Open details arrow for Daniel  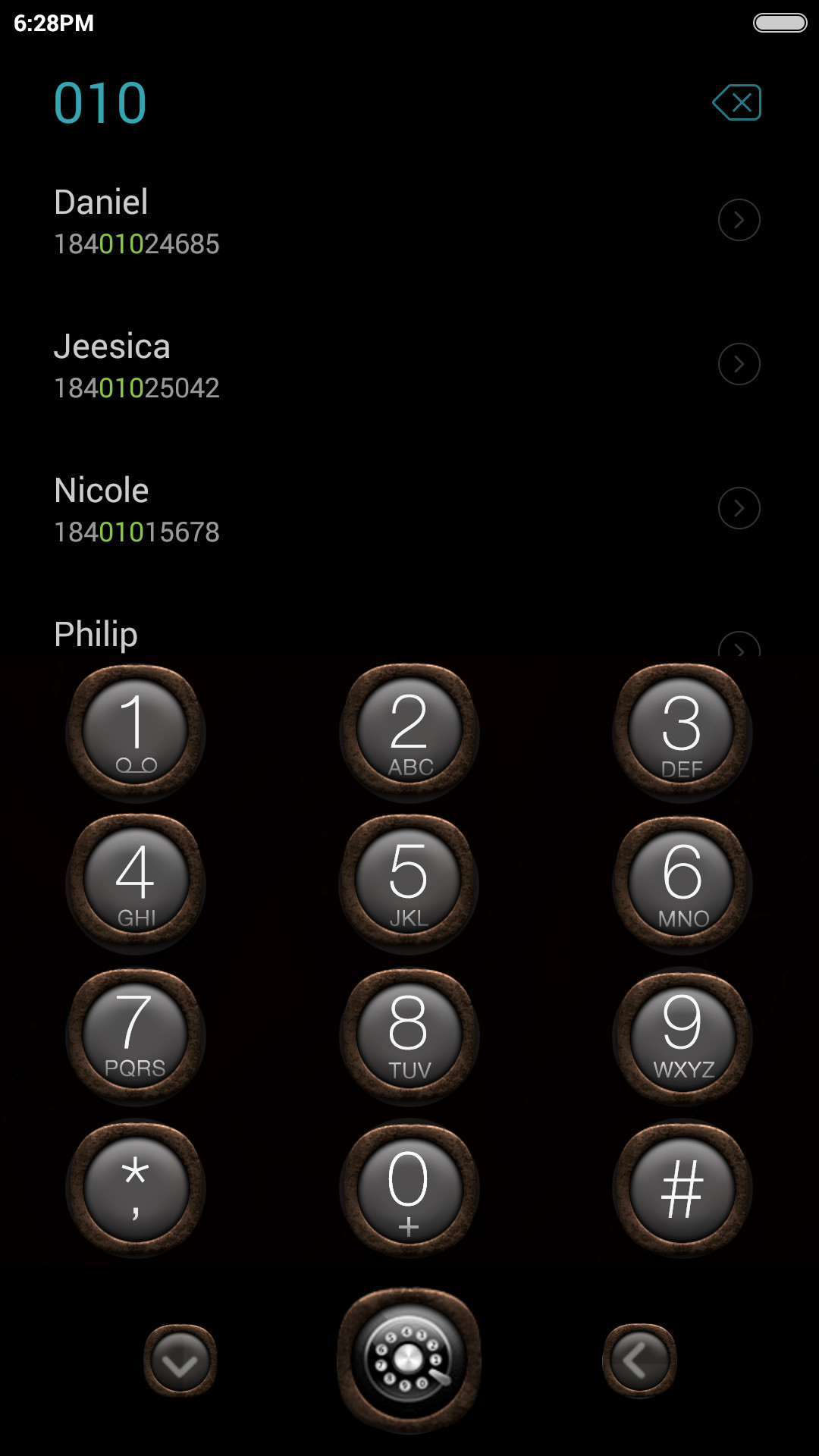(x=739, y=220)
